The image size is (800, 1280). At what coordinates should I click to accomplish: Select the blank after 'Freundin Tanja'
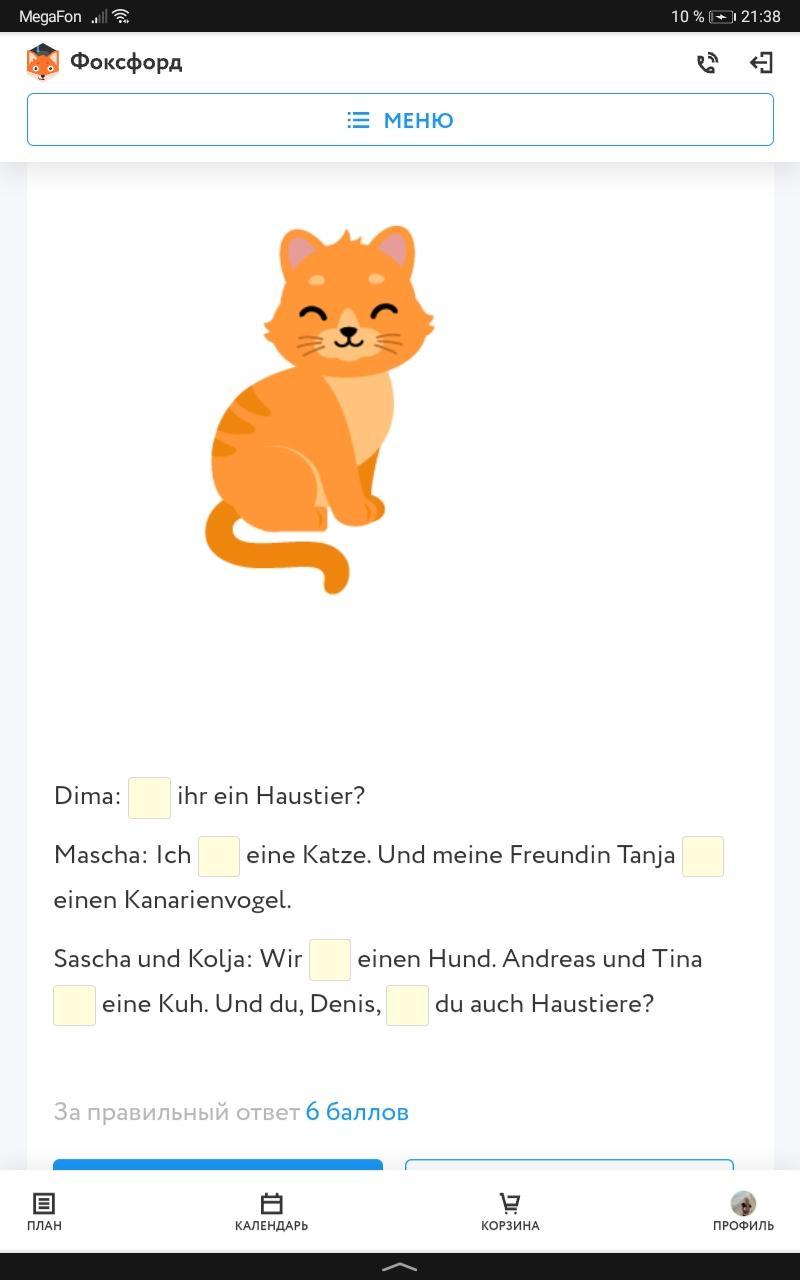[702, 856]
